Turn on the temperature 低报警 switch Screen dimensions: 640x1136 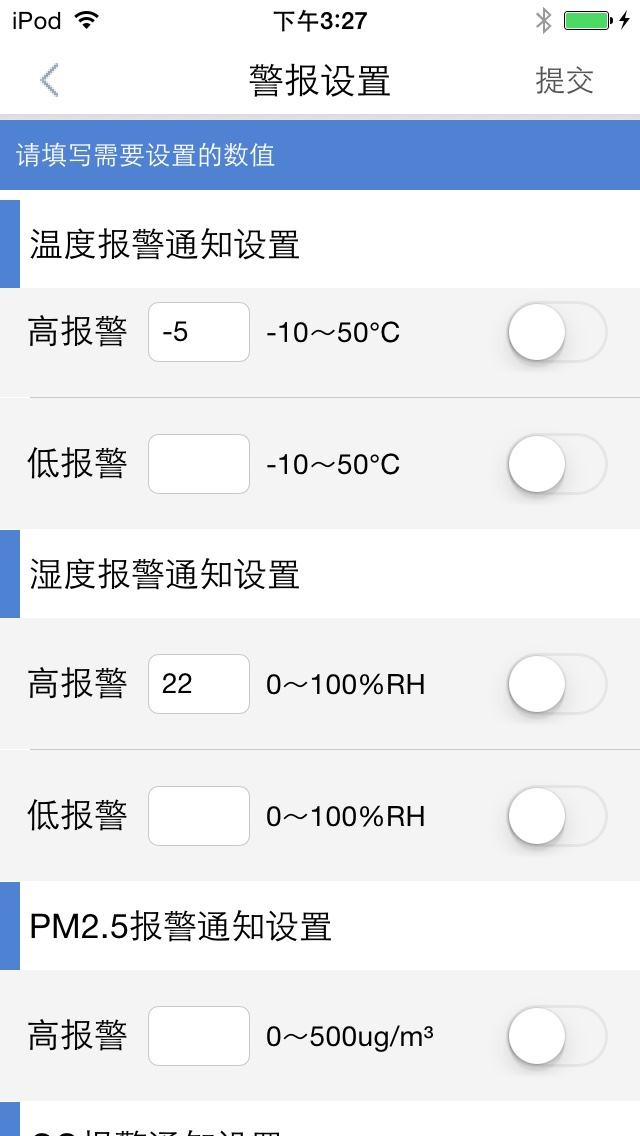pos(557,464)
